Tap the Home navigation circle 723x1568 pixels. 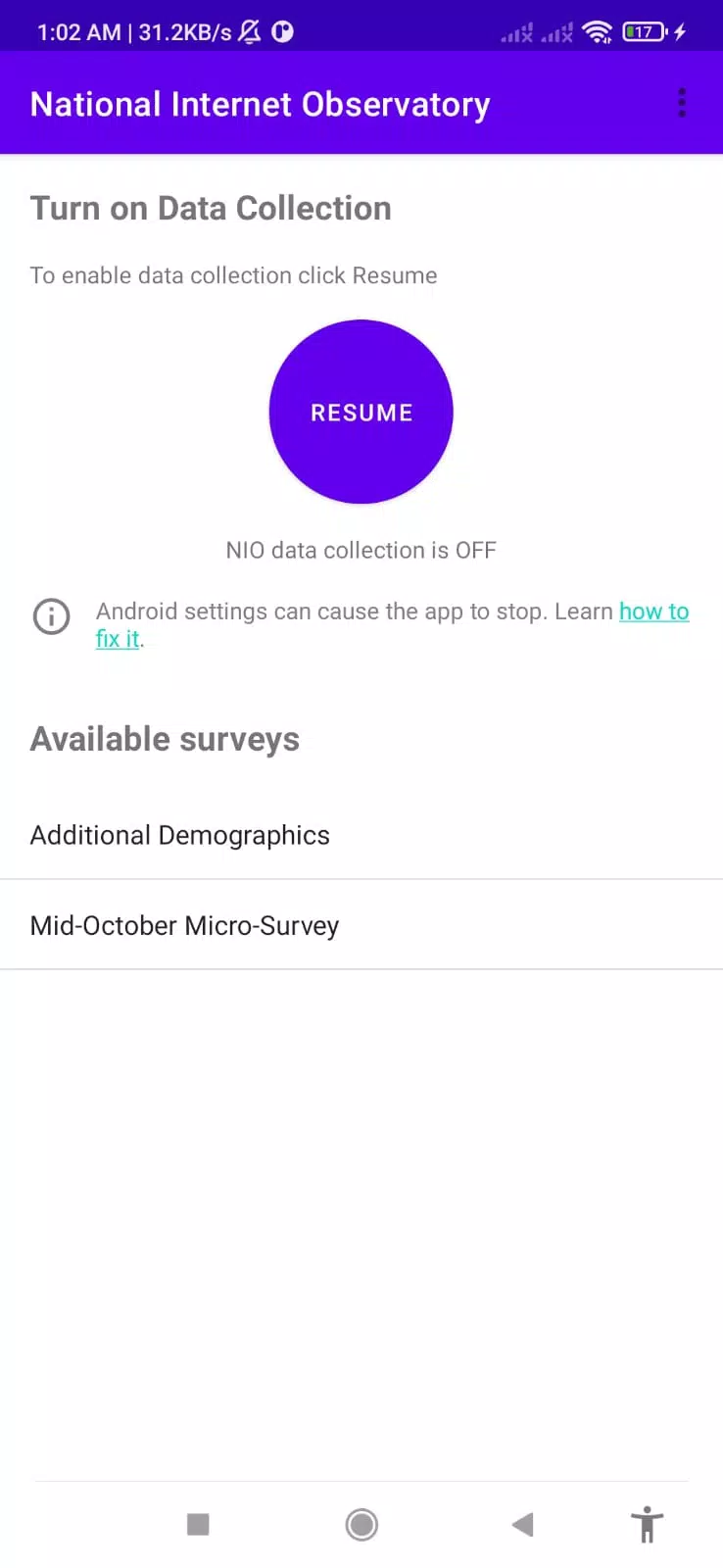tap(361, 1525)
